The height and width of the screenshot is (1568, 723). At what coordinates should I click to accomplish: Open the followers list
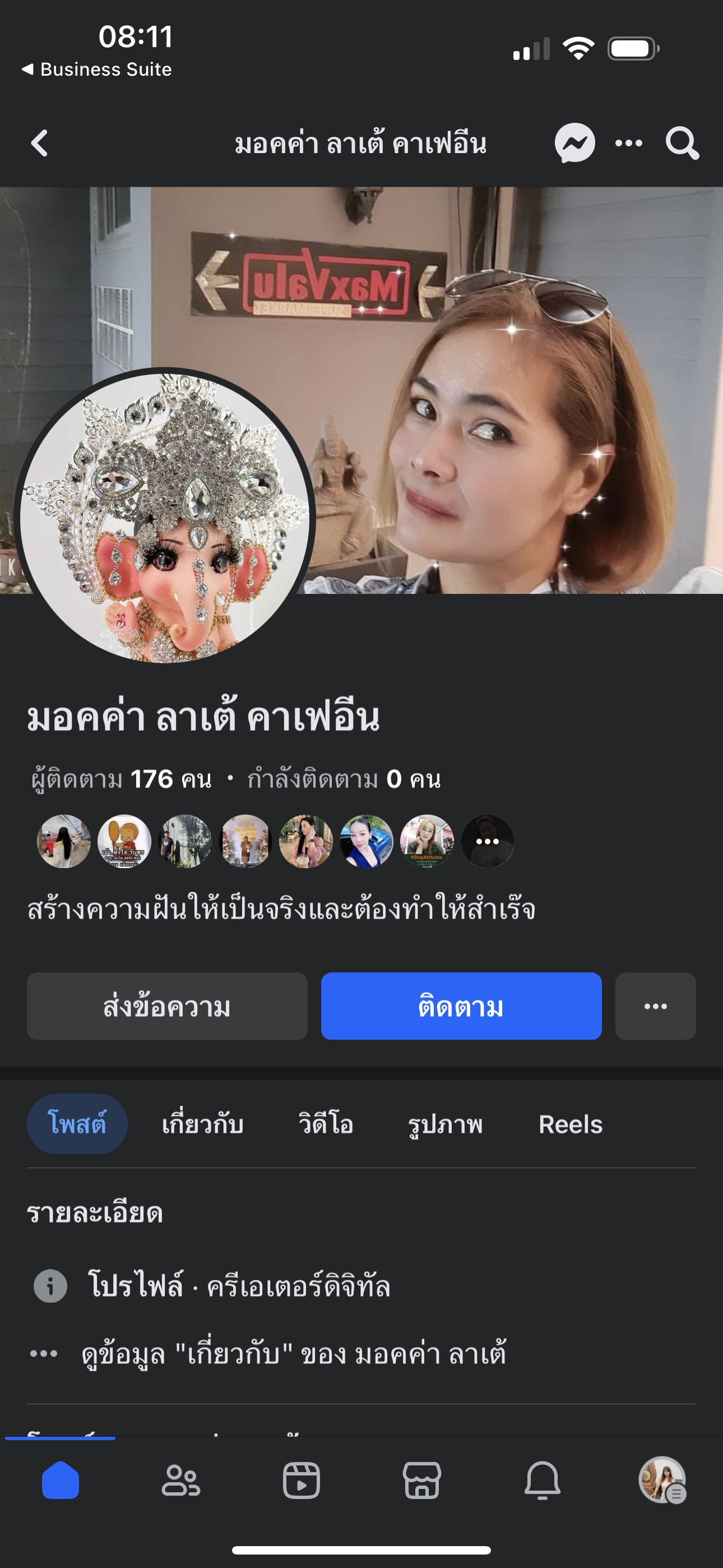point(122,779)
